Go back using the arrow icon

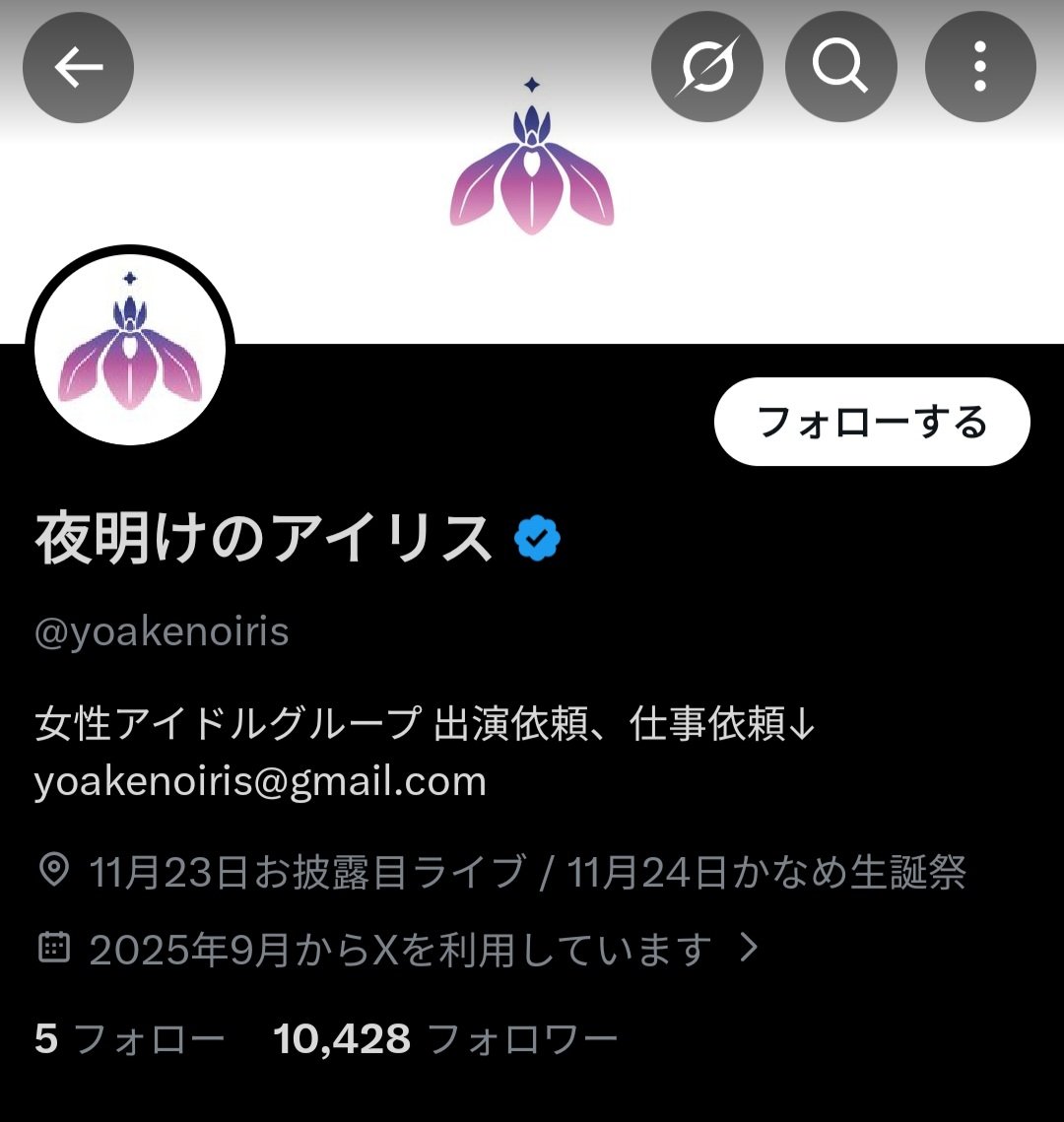coord(79,67)
